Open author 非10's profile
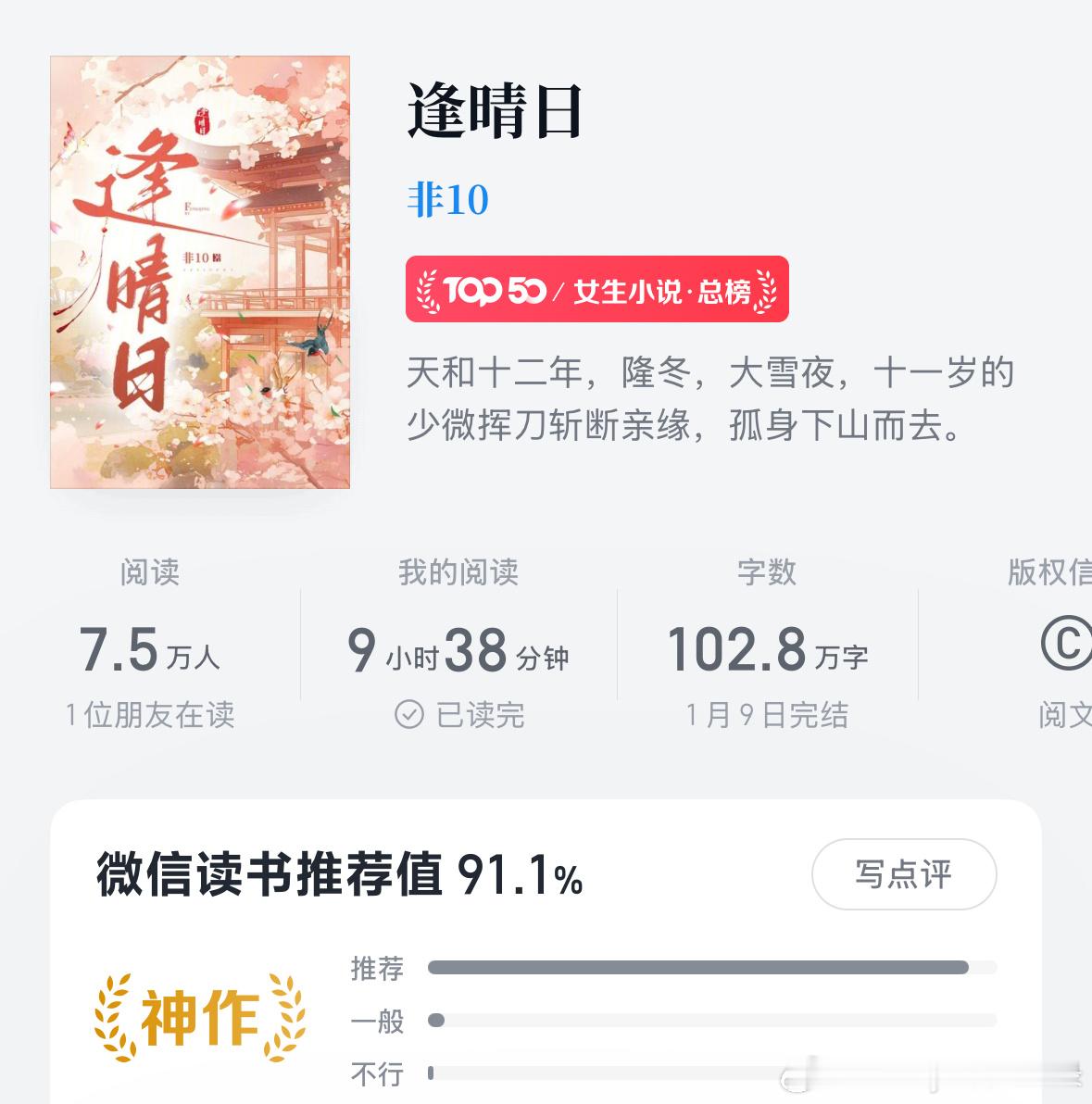The width and height of the screenshot is (1092, 1104). point(448,200)
